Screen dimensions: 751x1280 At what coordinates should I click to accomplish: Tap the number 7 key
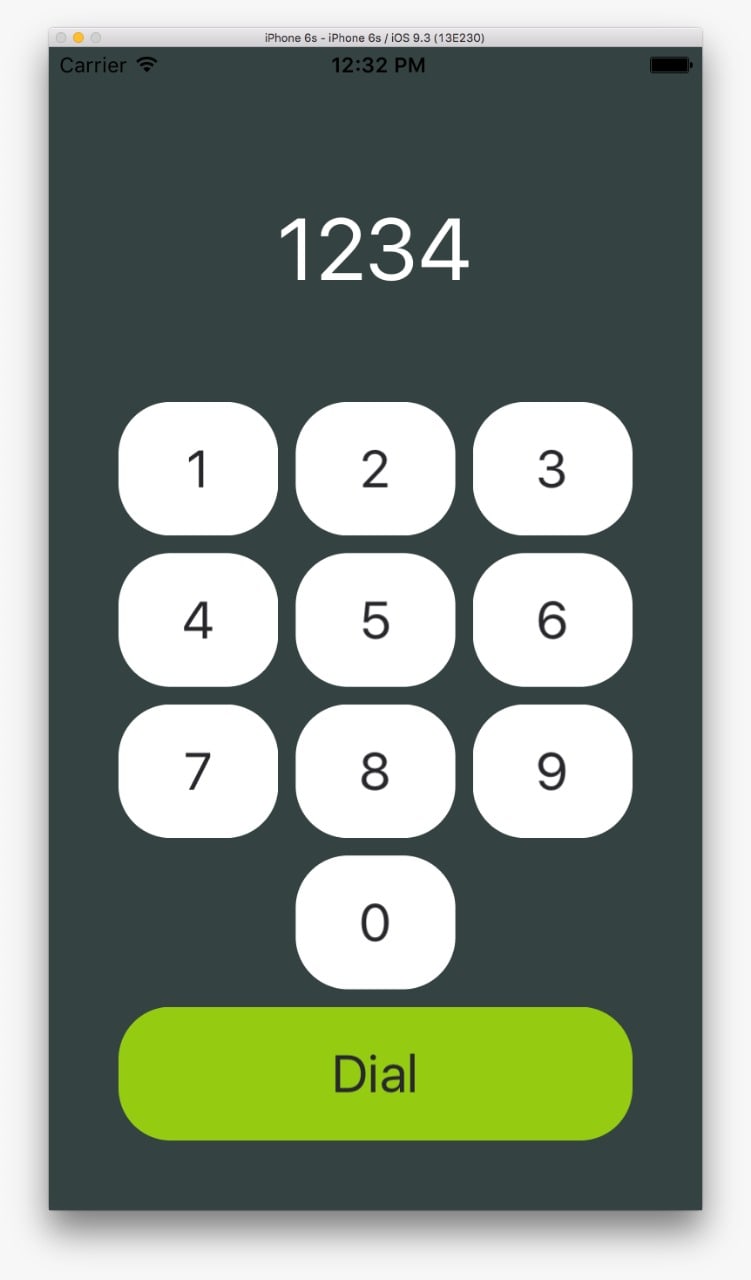click(x=198, y=771)
